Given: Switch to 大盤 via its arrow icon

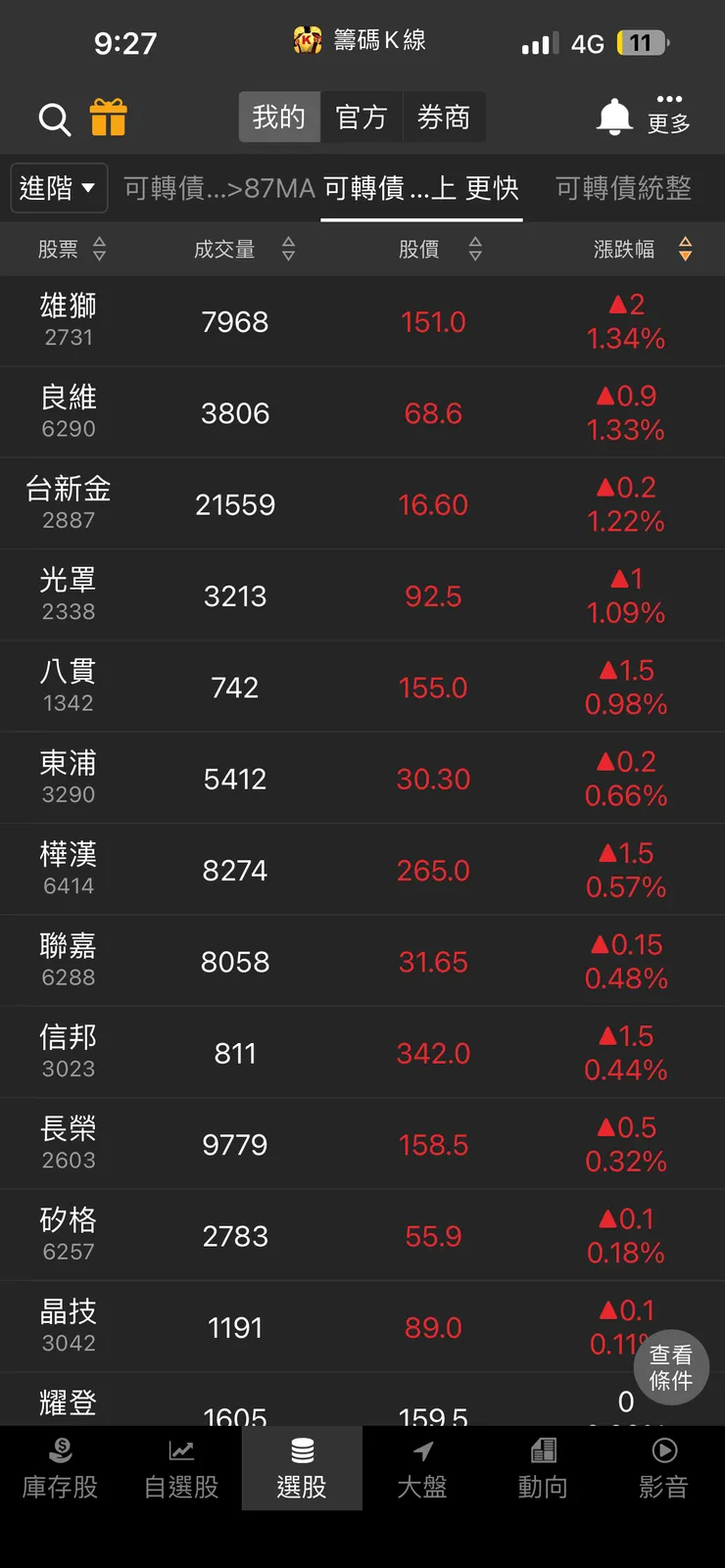Looking at the screenshot, I should tap(422, 1469).
